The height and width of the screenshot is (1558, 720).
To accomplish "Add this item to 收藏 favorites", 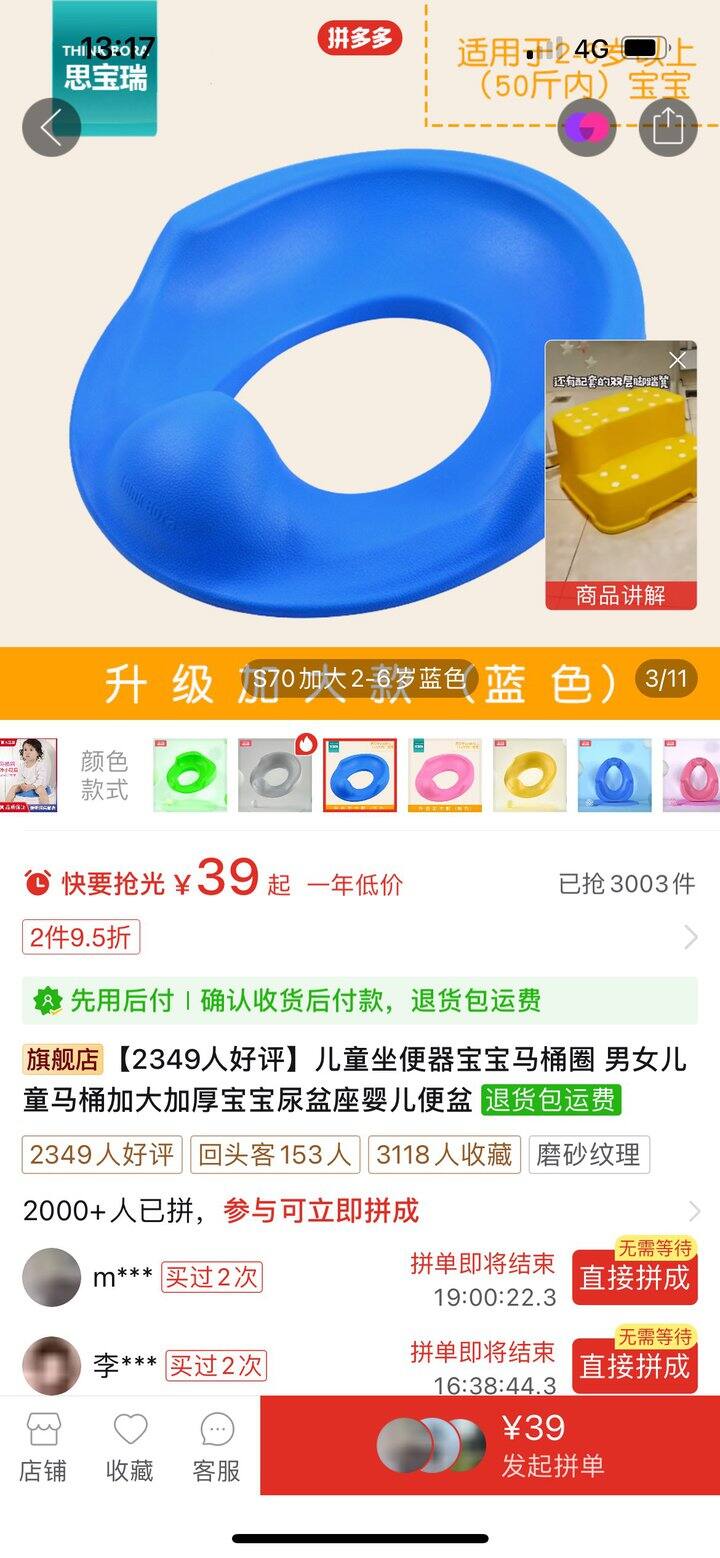I will click(x=130, y=1445).
